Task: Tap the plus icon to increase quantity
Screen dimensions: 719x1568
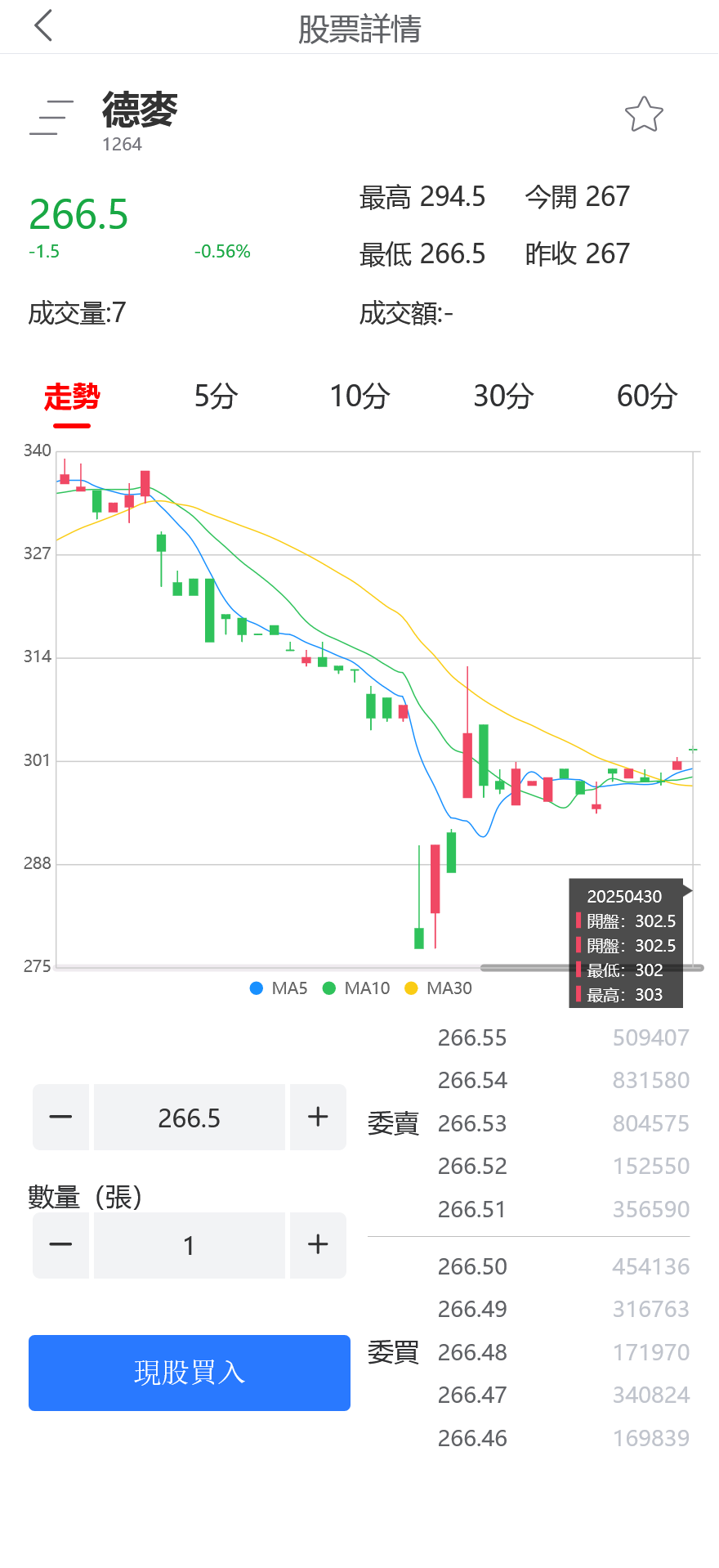Action: pos(317,1245)
